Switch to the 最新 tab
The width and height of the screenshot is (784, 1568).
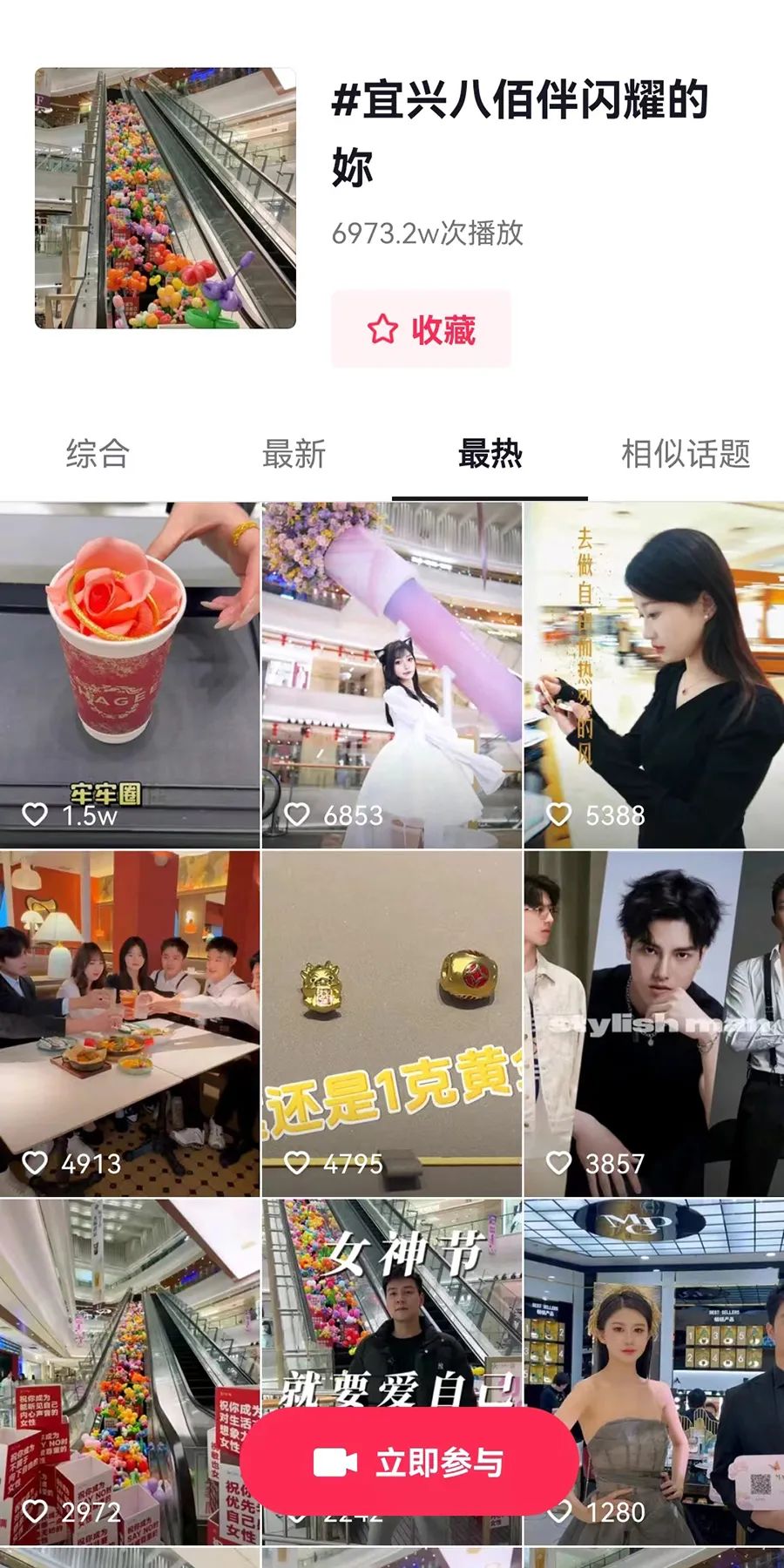(x=294, y=454)
